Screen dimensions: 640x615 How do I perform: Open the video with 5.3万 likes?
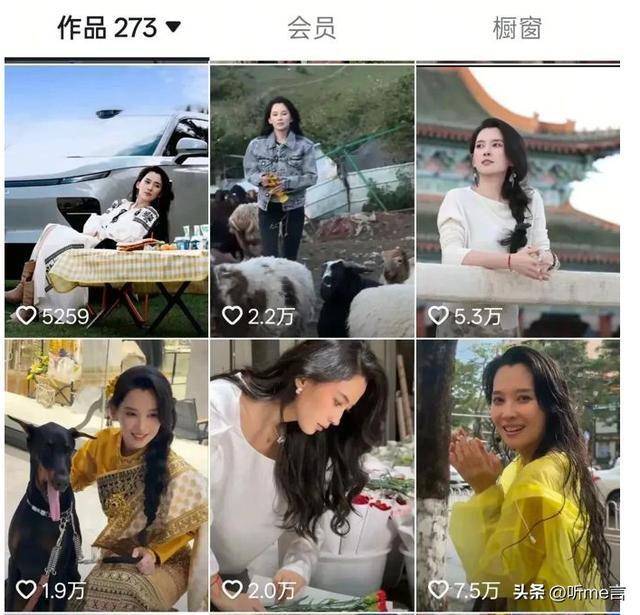[x=517, y=200]
